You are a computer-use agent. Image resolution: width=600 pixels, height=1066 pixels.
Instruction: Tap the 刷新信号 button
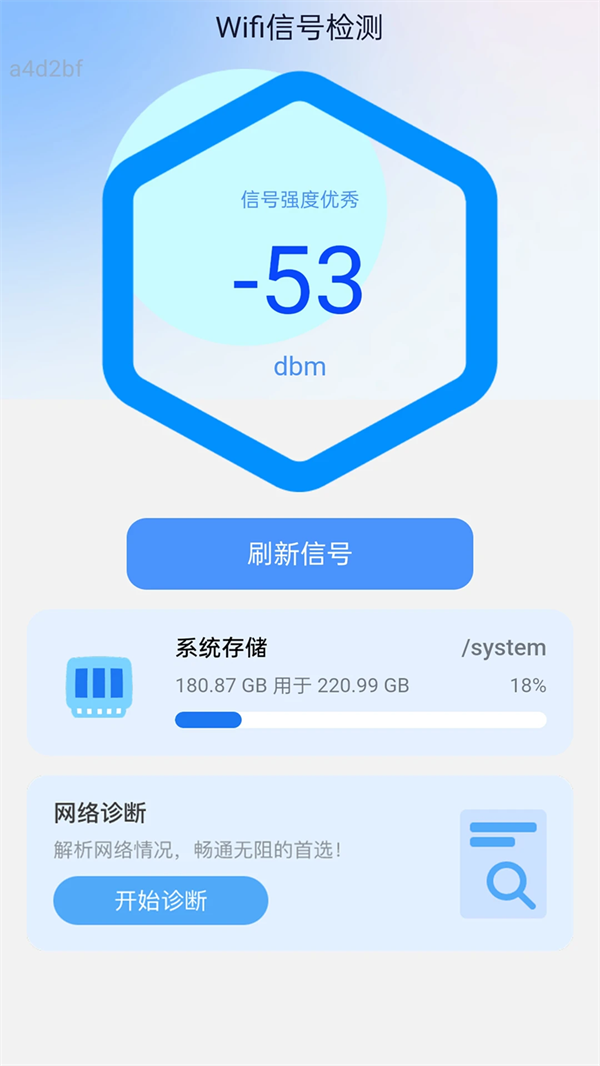299,553
